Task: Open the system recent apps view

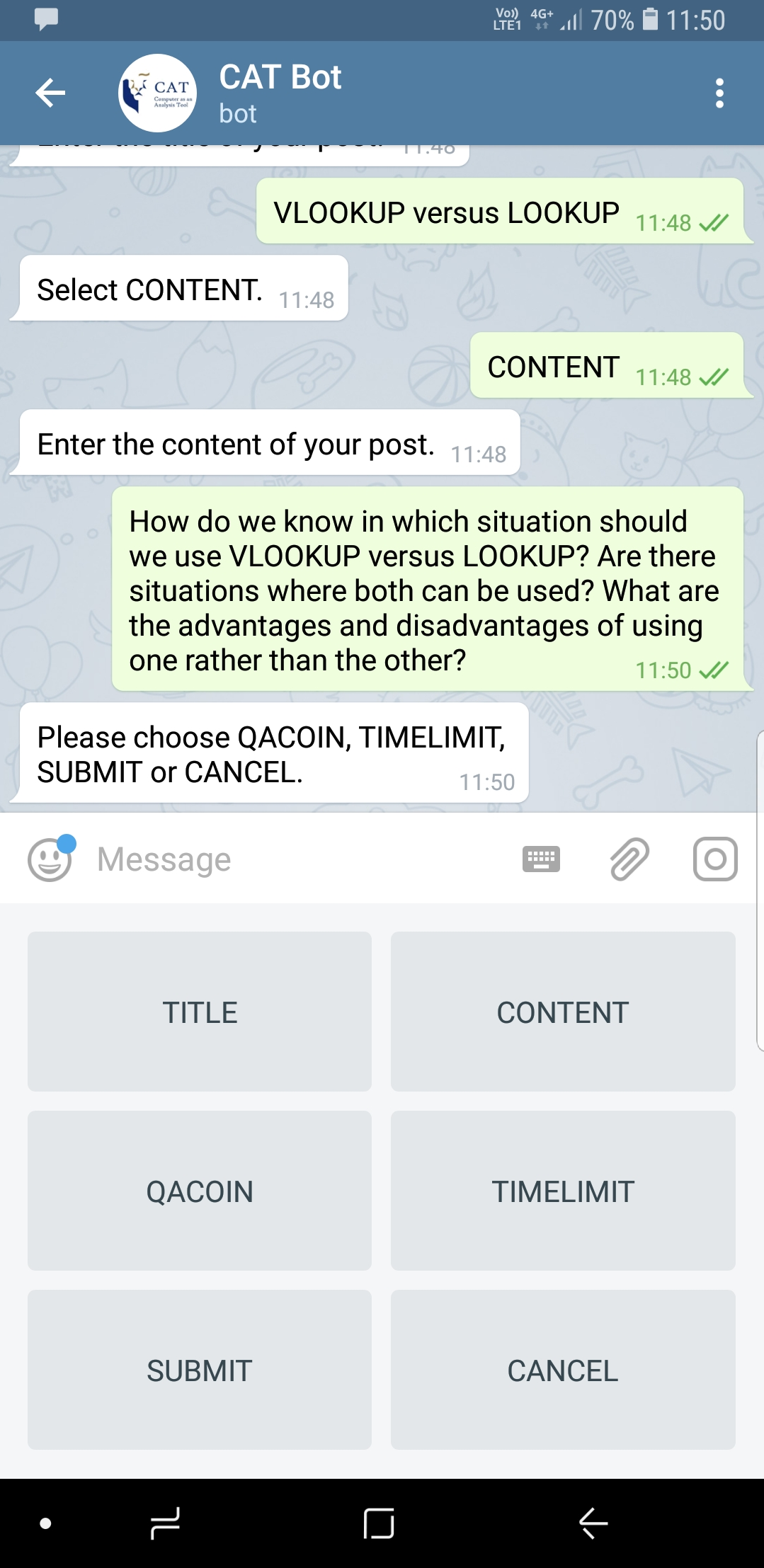Action: (x=165, y=1523)
